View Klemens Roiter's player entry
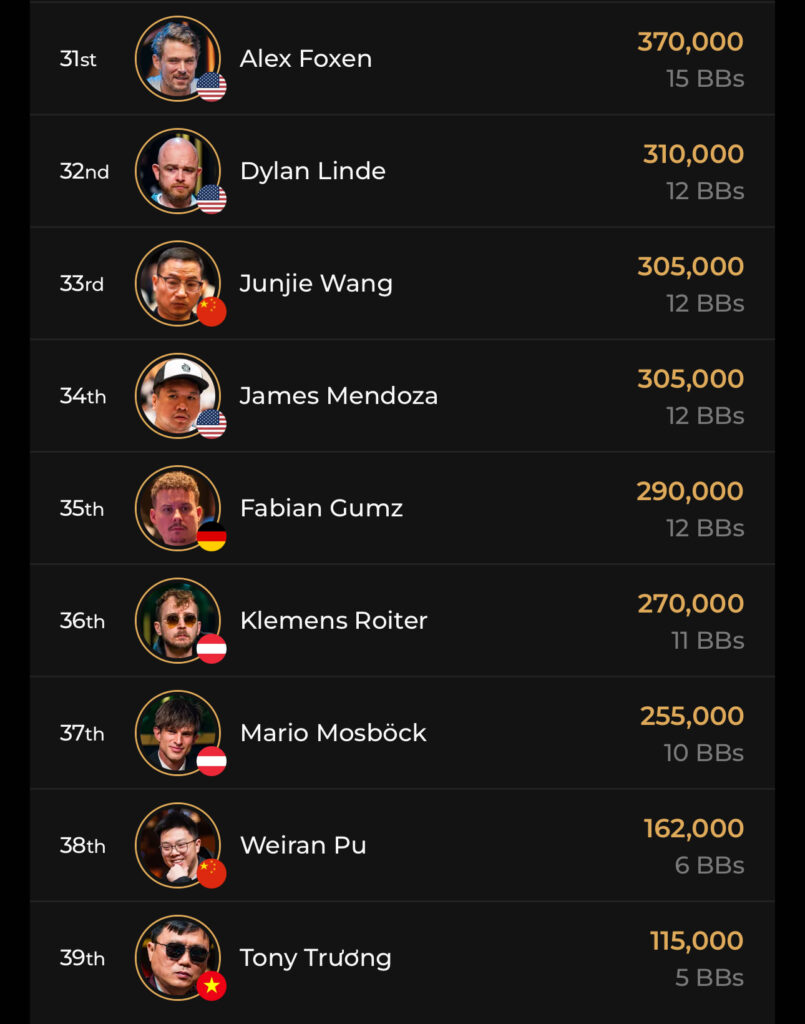 (x=333, y=621)
